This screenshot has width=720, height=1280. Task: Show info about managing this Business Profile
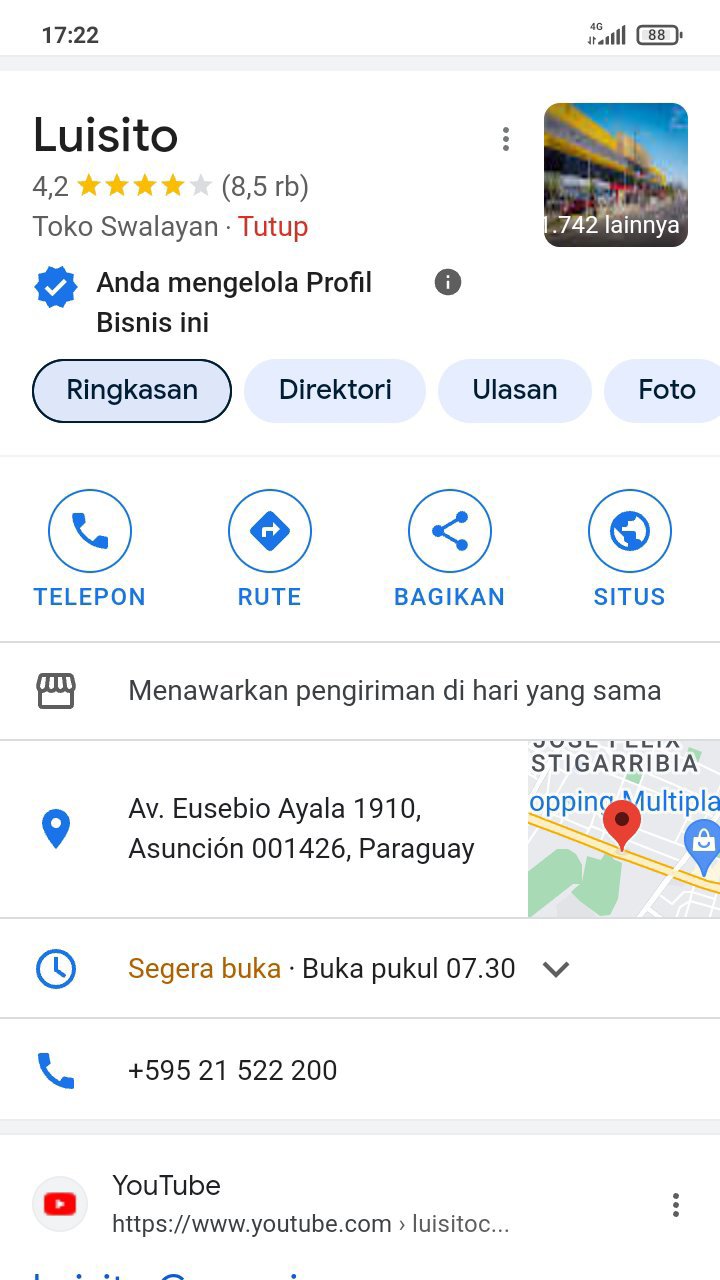(448, 283)
